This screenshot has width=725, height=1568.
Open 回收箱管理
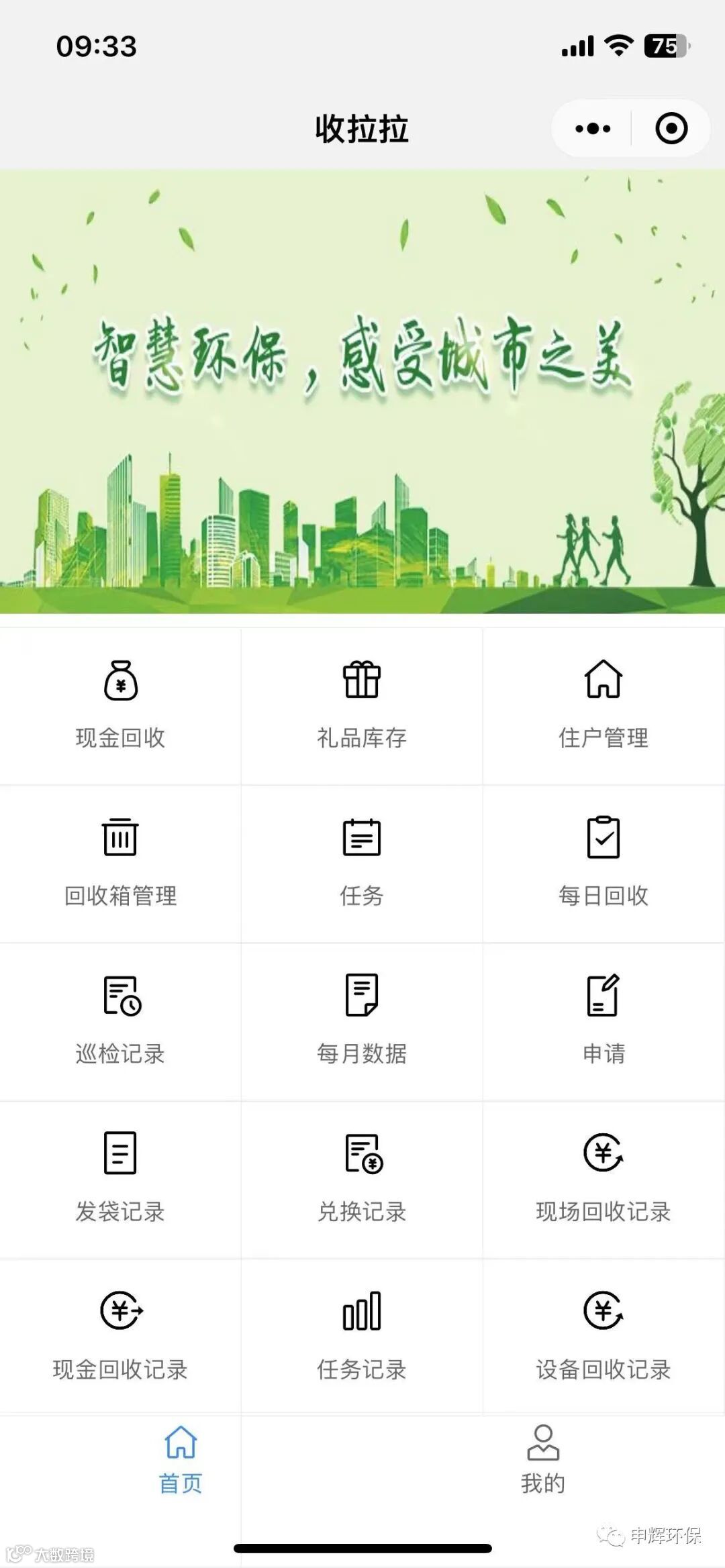point(121,862)
